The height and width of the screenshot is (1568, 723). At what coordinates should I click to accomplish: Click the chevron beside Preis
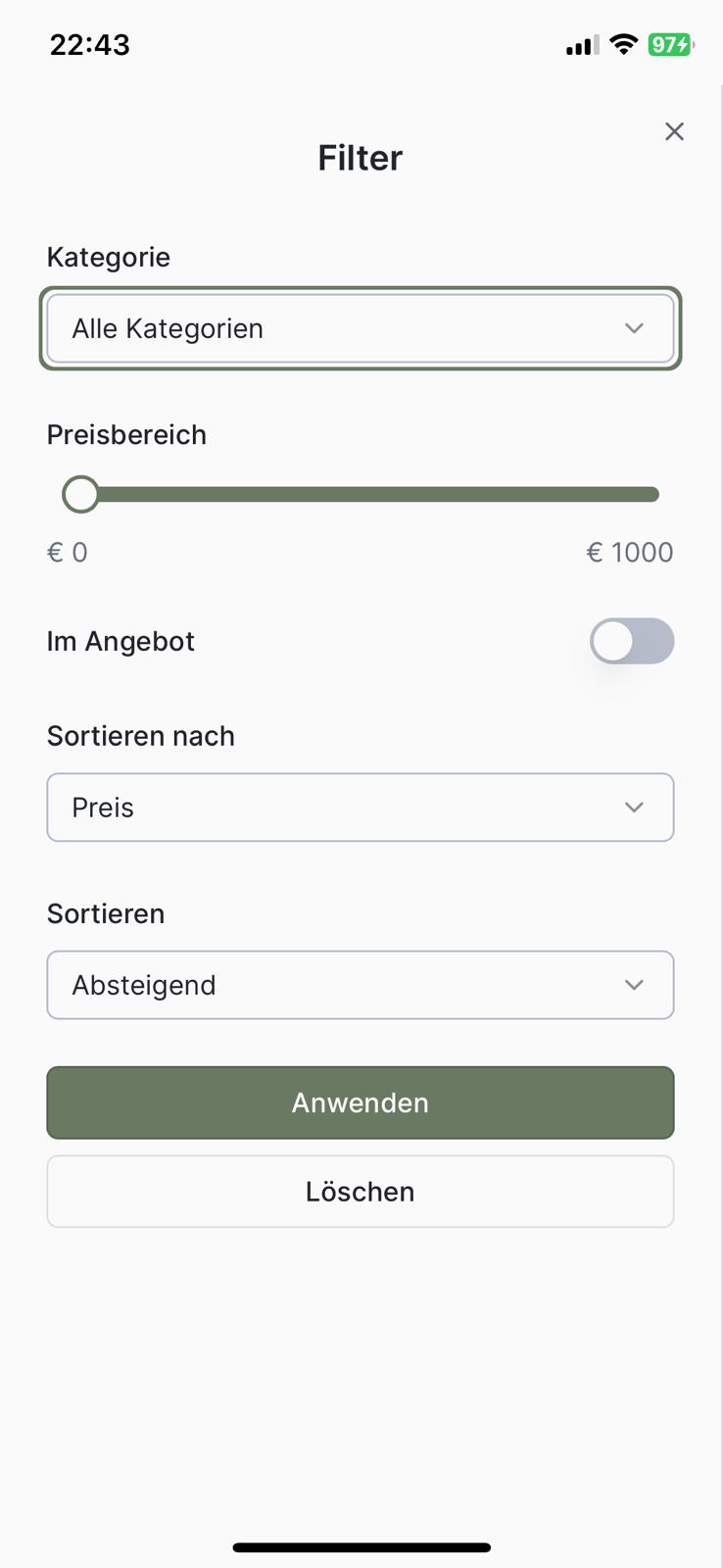tap(634, 808)
